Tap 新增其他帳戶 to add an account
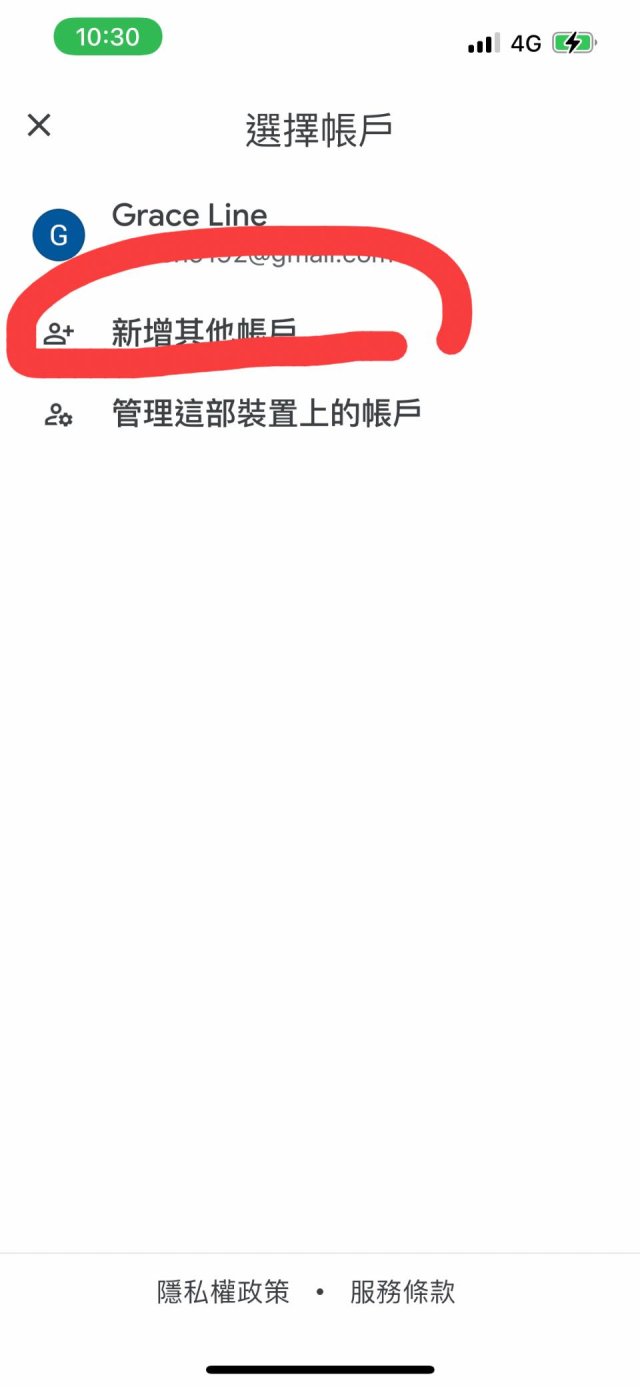640x1387 pixels. (320, 333)
